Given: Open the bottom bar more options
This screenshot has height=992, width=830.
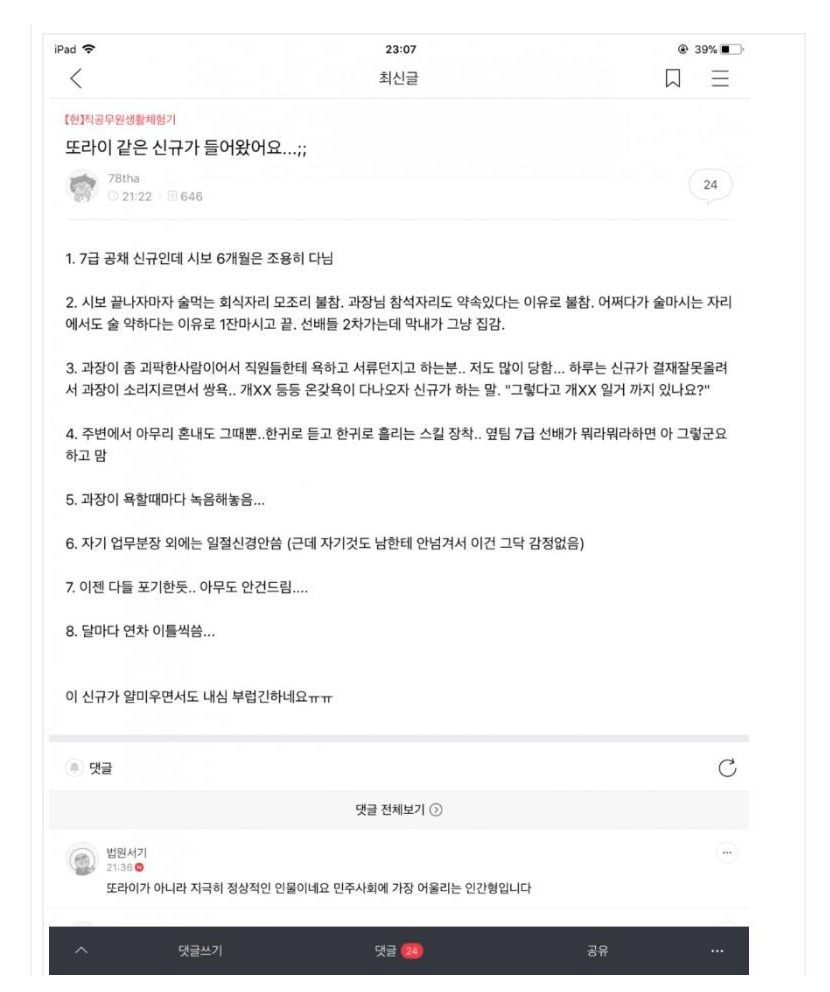Looking at the screenshot, I should coord(716,950).
